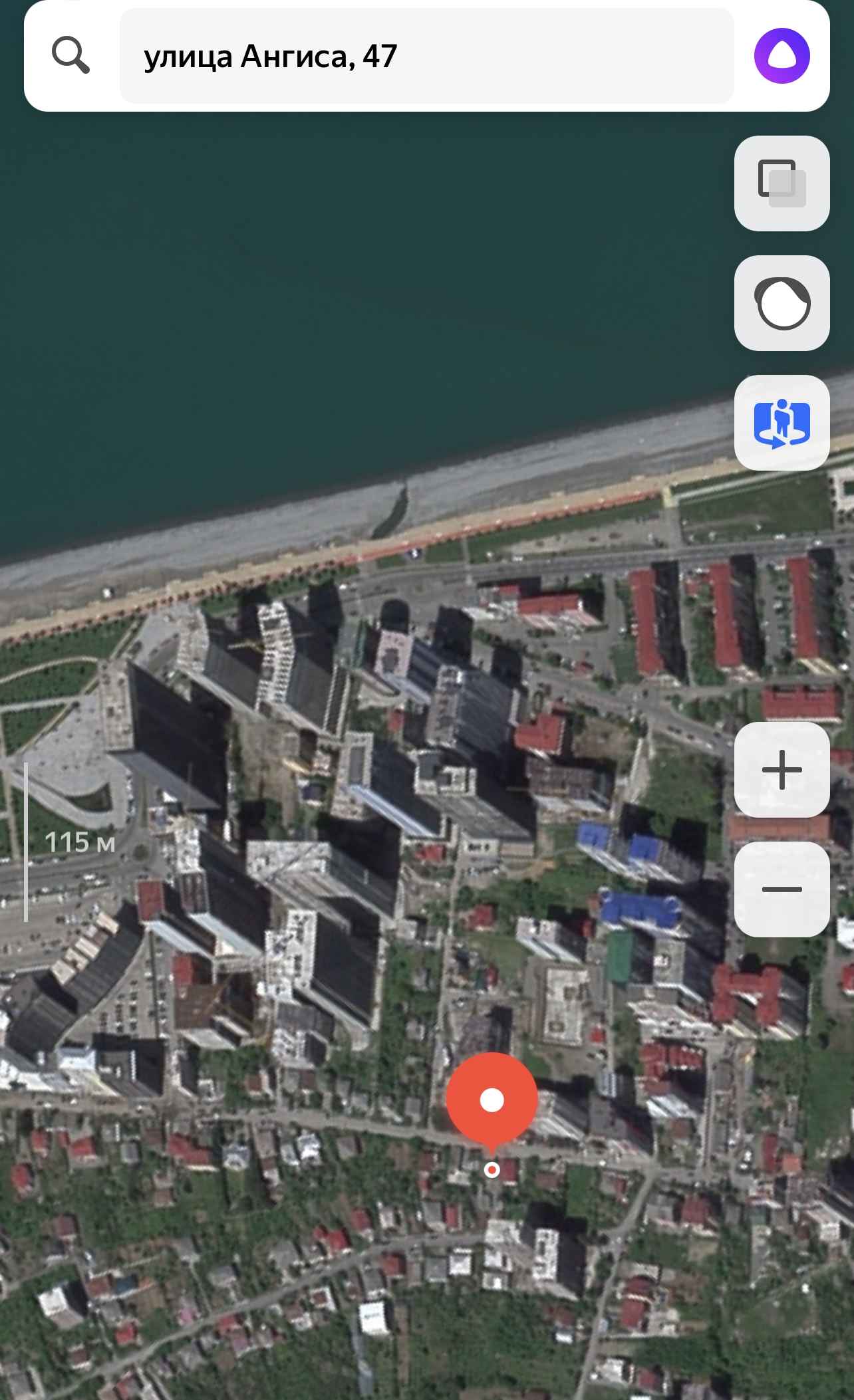This screenshot has width=854, height=1400.
Task: Launch the Alice voice assistant
Action: 782,56
